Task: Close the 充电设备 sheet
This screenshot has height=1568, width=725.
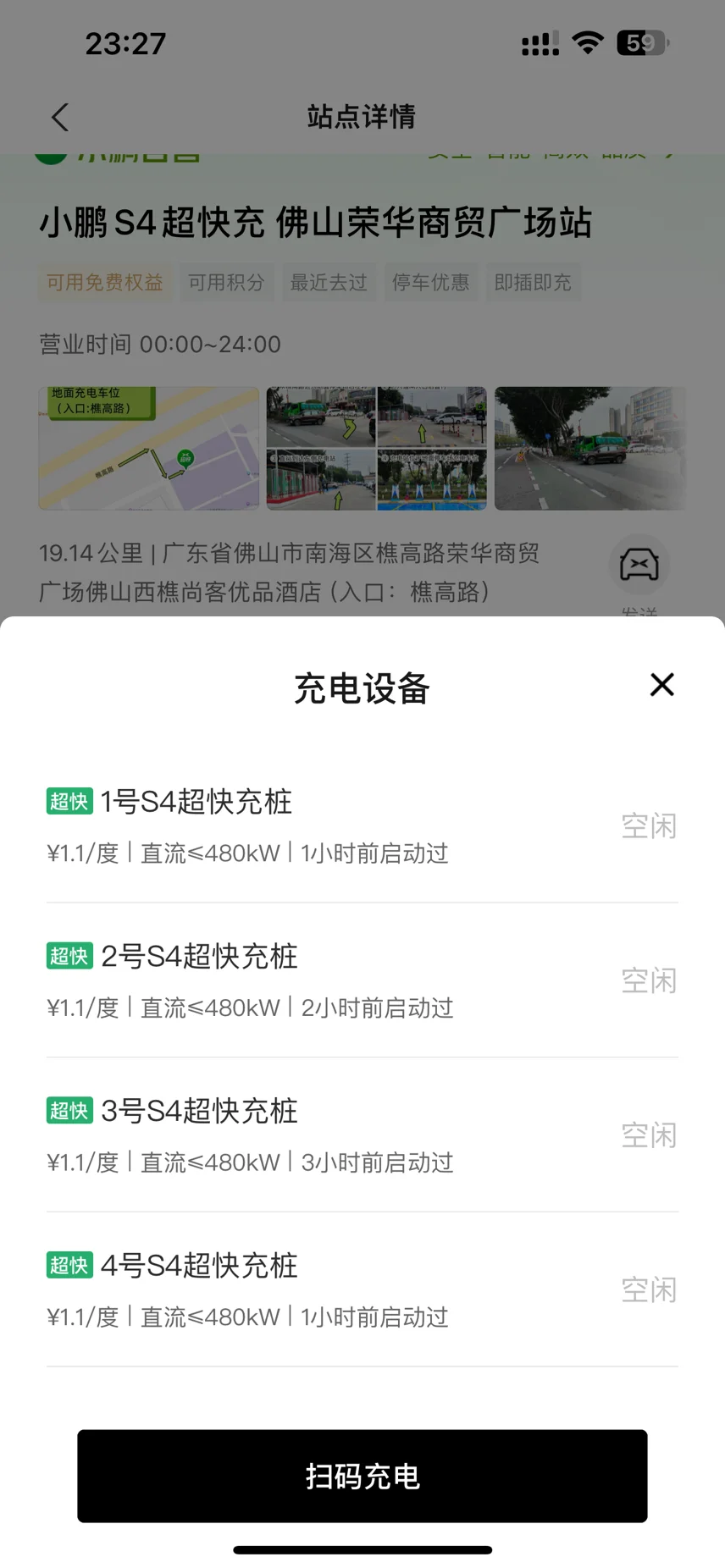Action: point(661,684)
